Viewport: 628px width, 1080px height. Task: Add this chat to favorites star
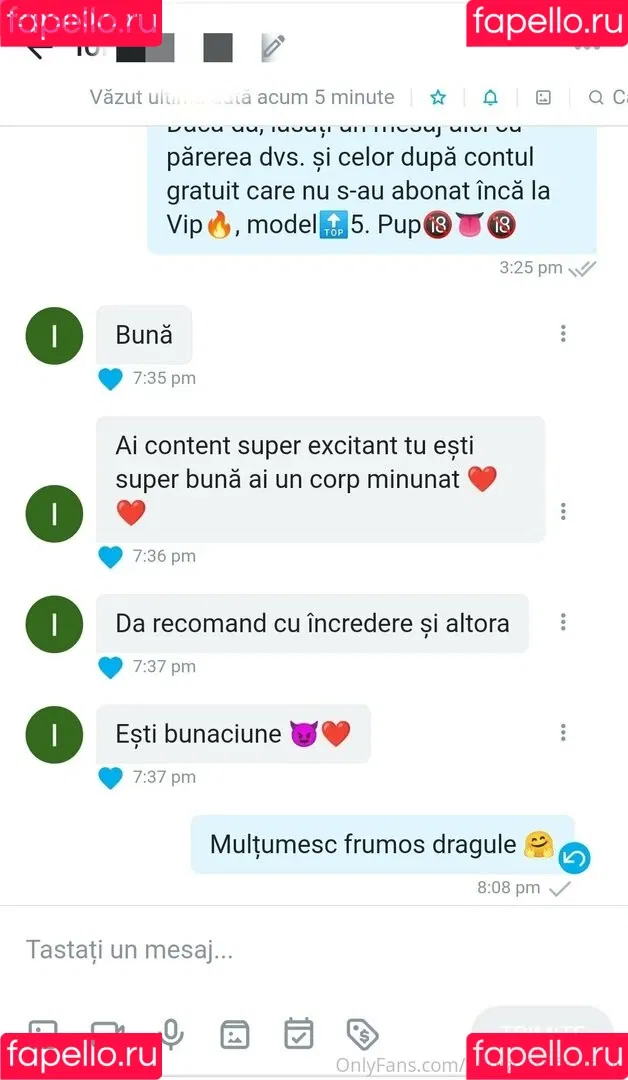pos(438,98)
